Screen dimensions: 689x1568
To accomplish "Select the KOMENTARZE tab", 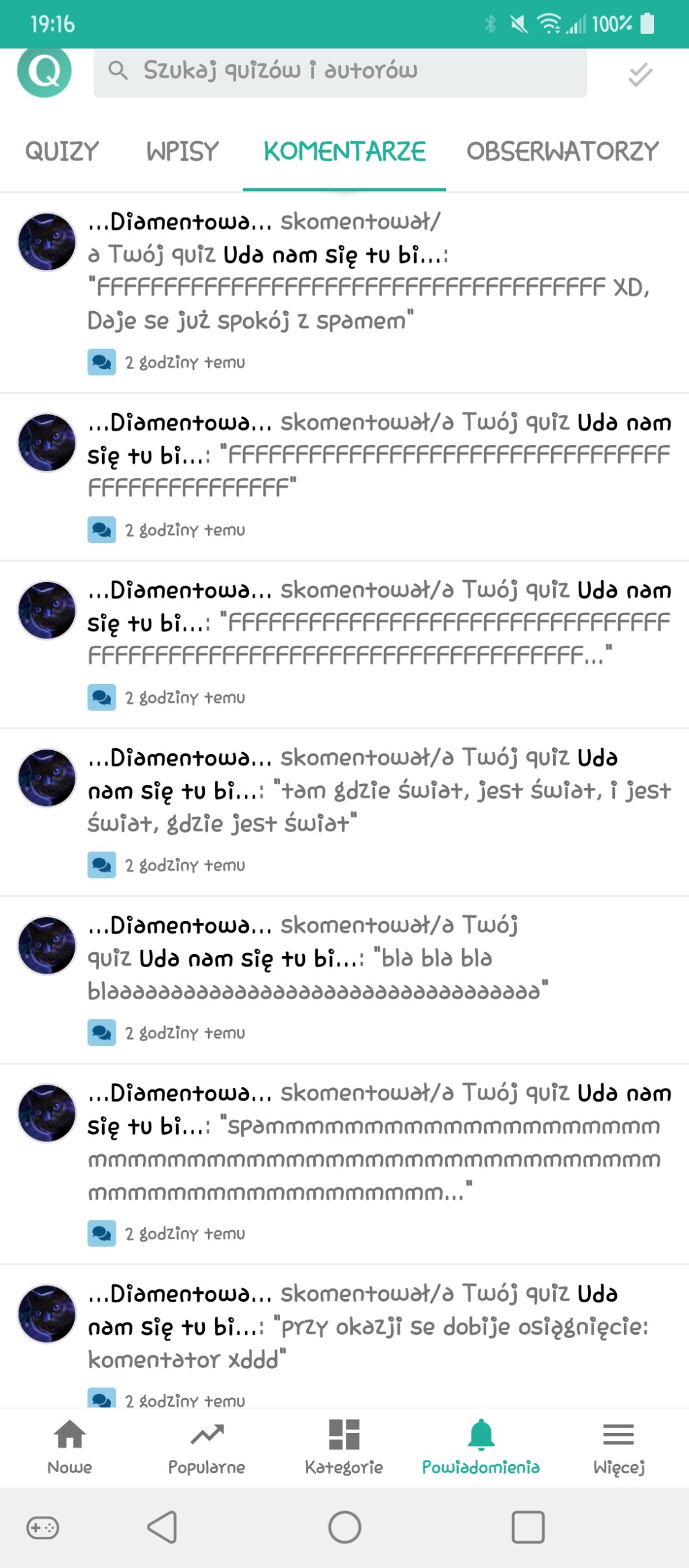I will click(344, 152).
